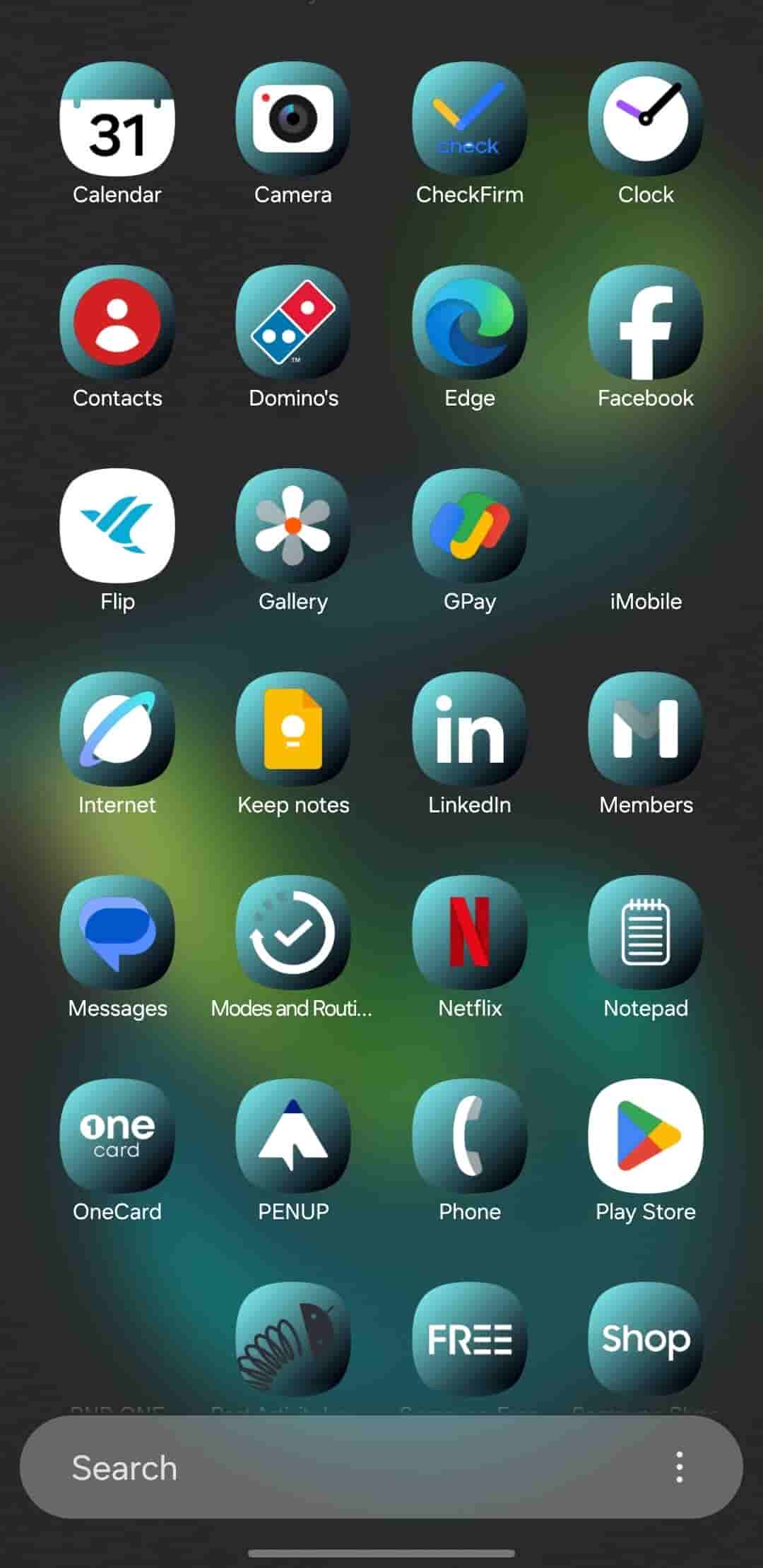
Task: Launch Netflix
Action: pyautogui.click(x=469, y=932)
